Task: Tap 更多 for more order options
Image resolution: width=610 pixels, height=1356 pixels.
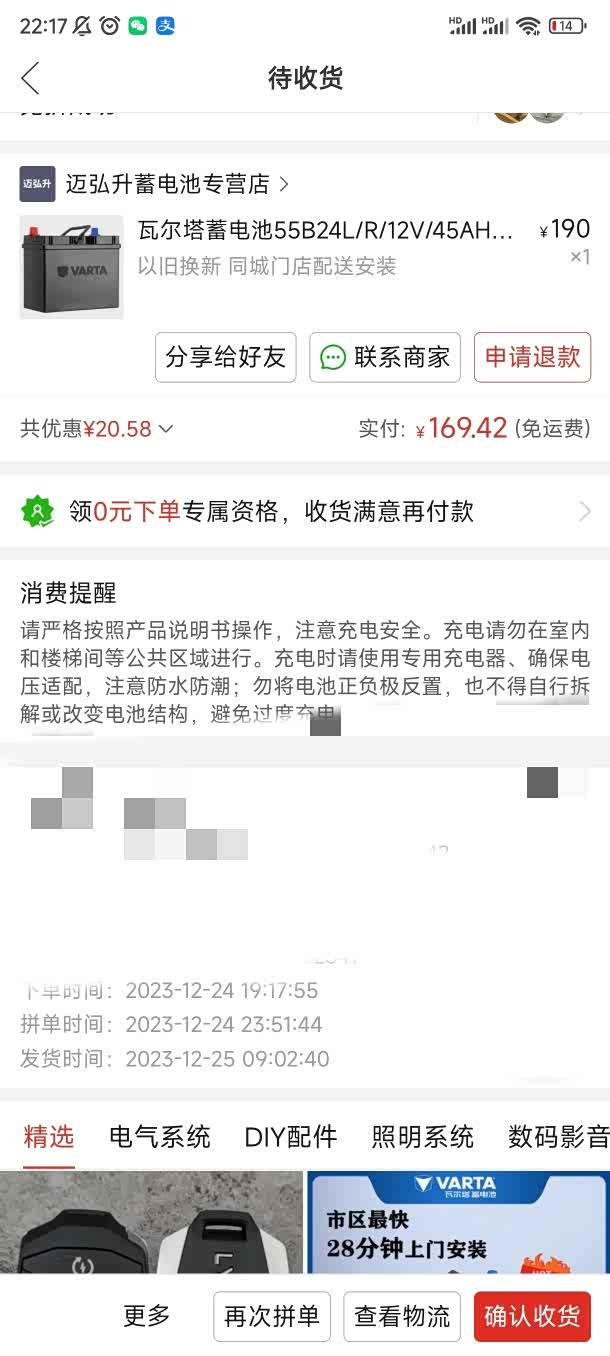Action: 147,1316
